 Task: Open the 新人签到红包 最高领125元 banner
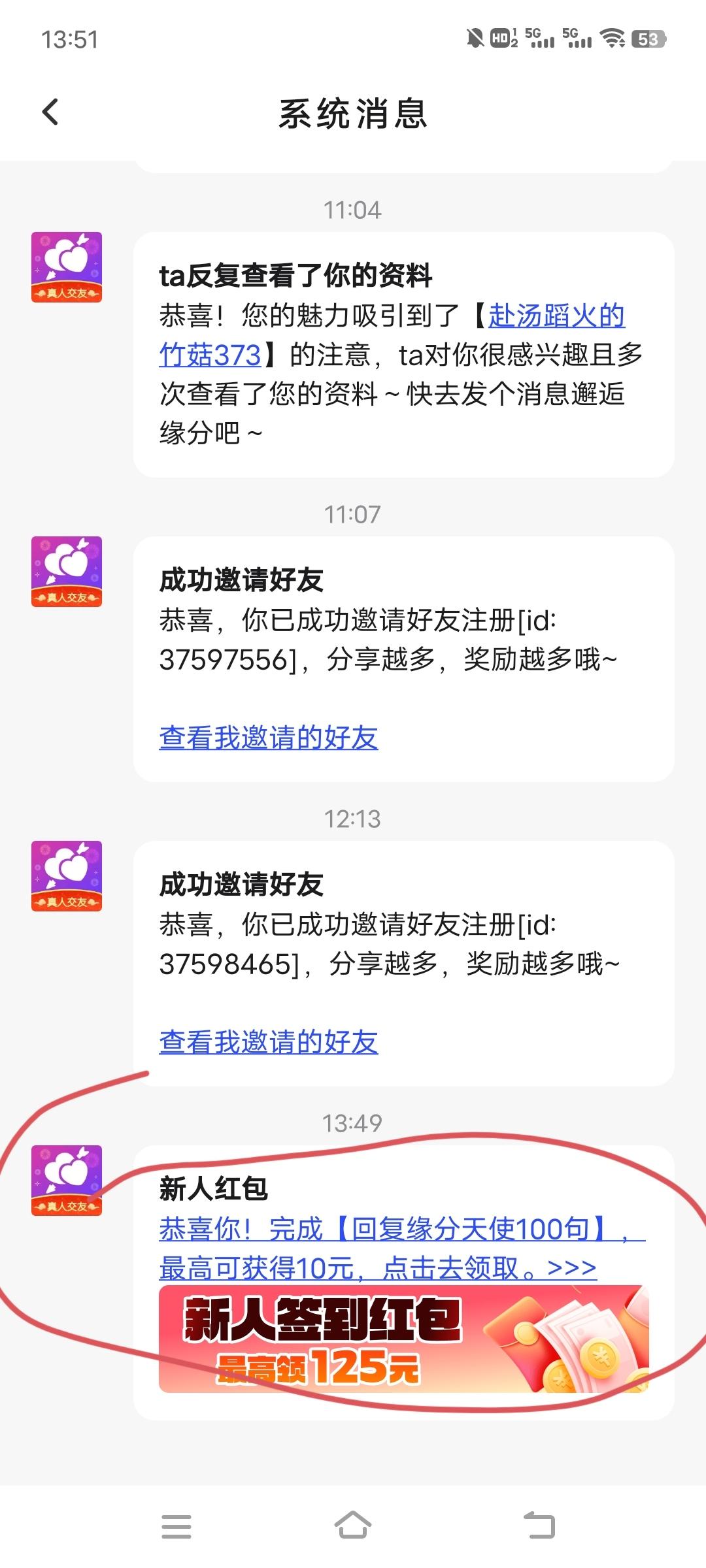pyautogui.click(x=404, y=1339)
